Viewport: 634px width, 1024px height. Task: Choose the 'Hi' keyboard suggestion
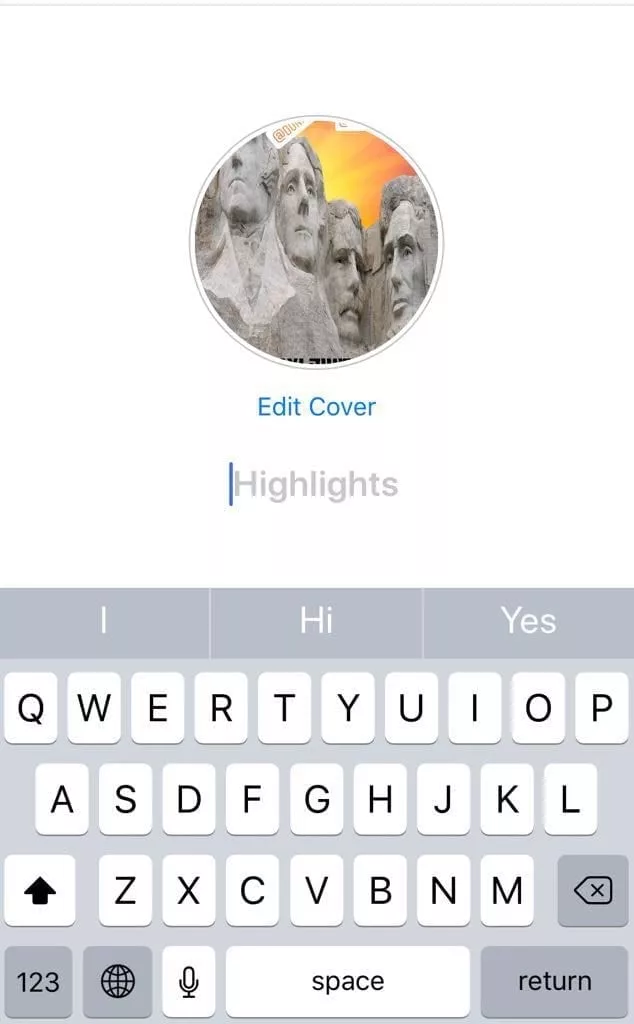point(316,621)
